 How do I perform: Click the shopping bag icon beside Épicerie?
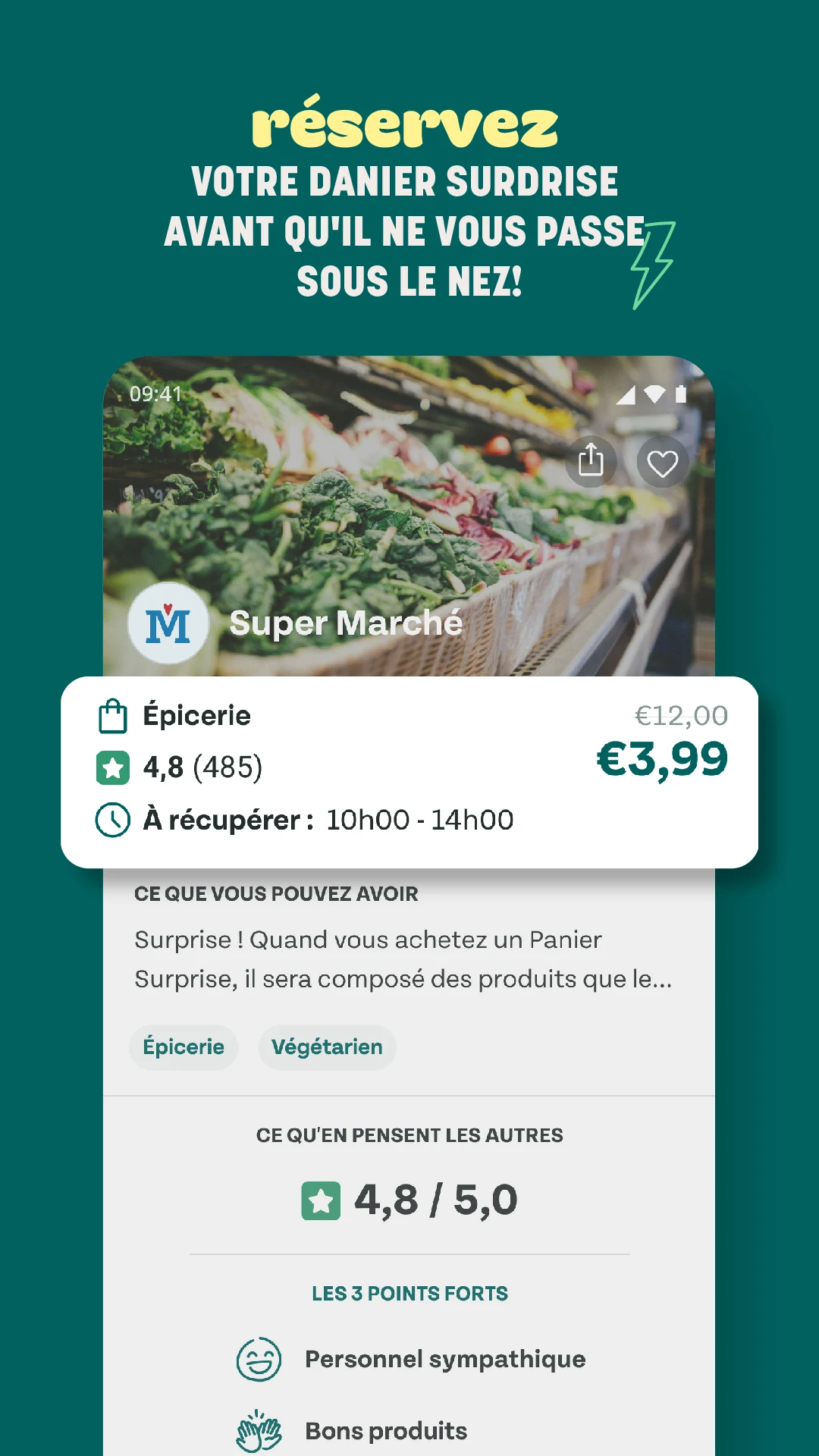click(x=112, y=715)
